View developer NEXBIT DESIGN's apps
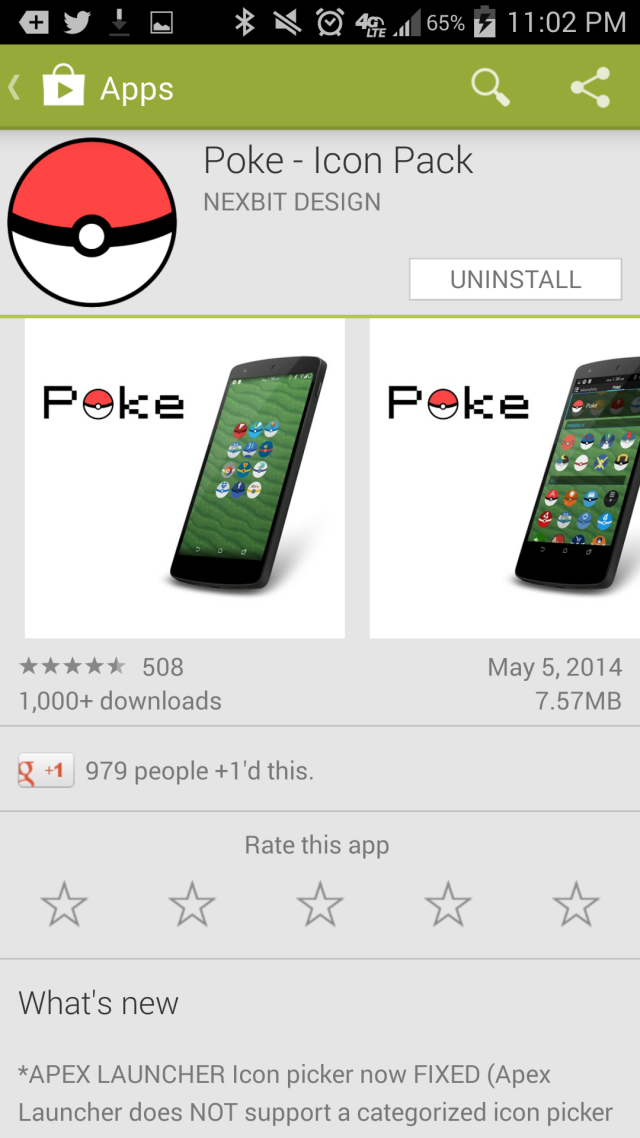Screen dimensions: 640x1138 coord(292,202)
